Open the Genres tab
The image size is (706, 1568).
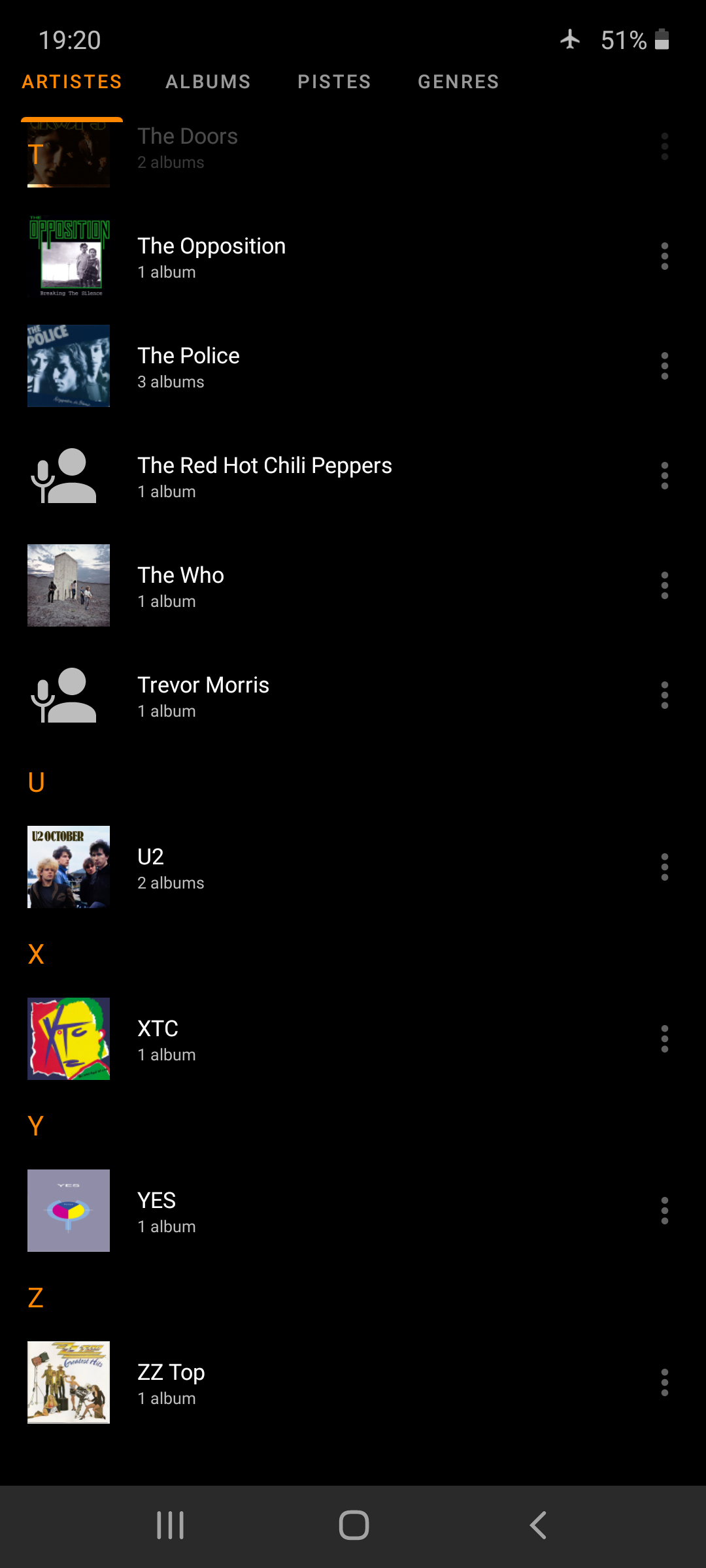click(458, 82)
